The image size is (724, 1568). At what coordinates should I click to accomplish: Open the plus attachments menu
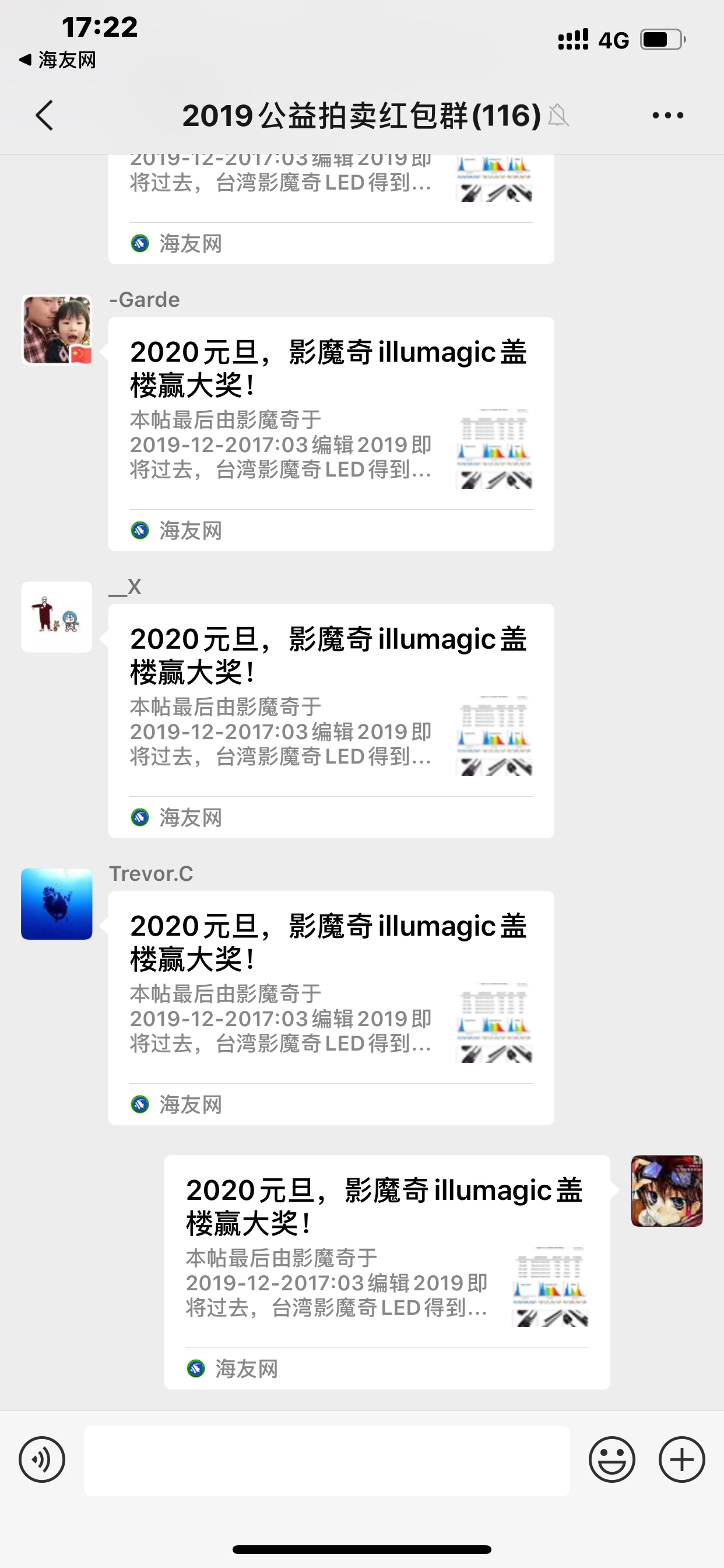[x=681, y=1459]
